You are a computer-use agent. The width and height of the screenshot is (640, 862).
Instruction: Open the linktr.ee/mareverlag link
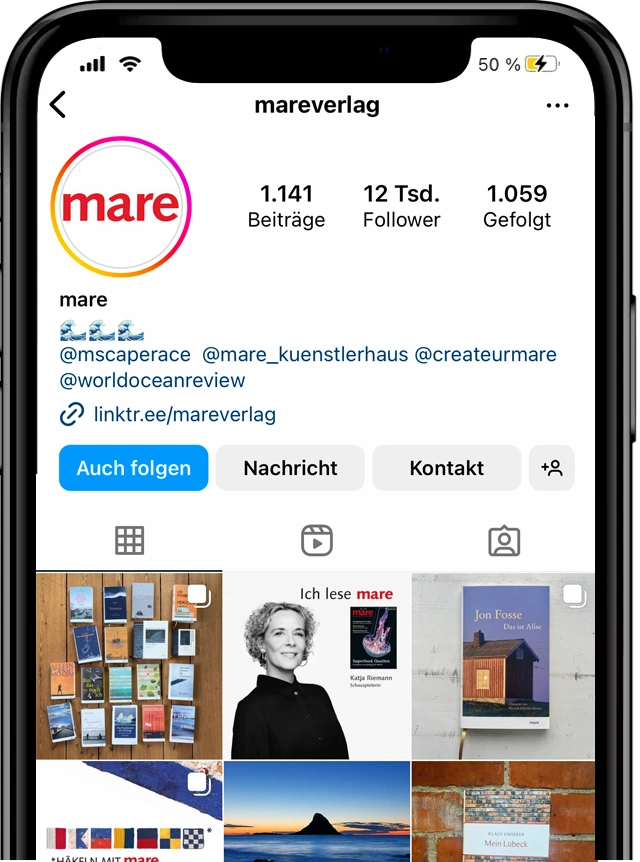184,414
